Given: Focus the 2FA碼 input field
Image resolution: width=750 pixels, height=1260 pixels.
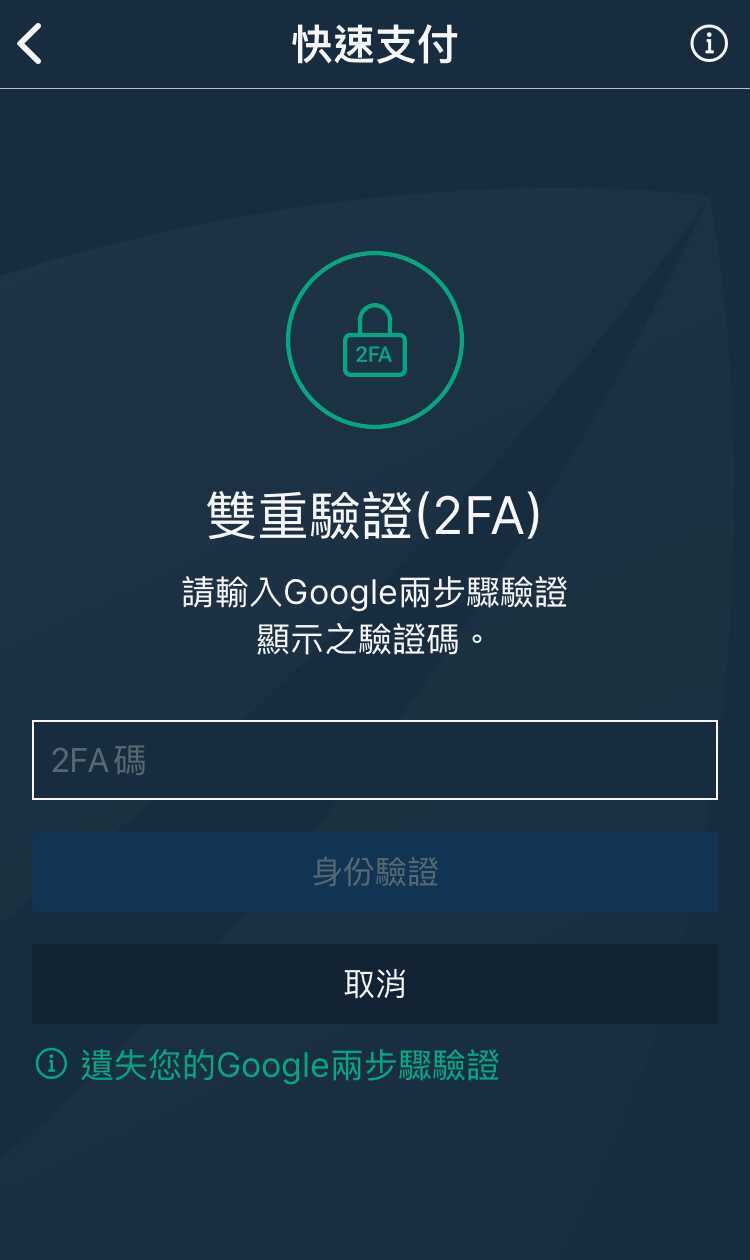Looking at the screenshot, I should (x=375, y=760).
